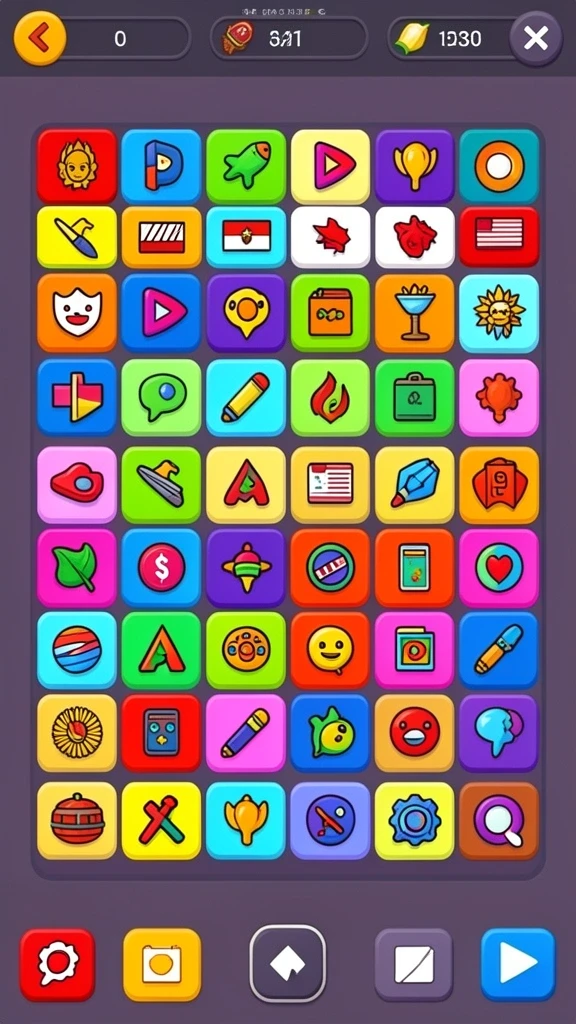Choose the white mask face tile
The width and height of the screenshot is (576, 1024).
77,313
